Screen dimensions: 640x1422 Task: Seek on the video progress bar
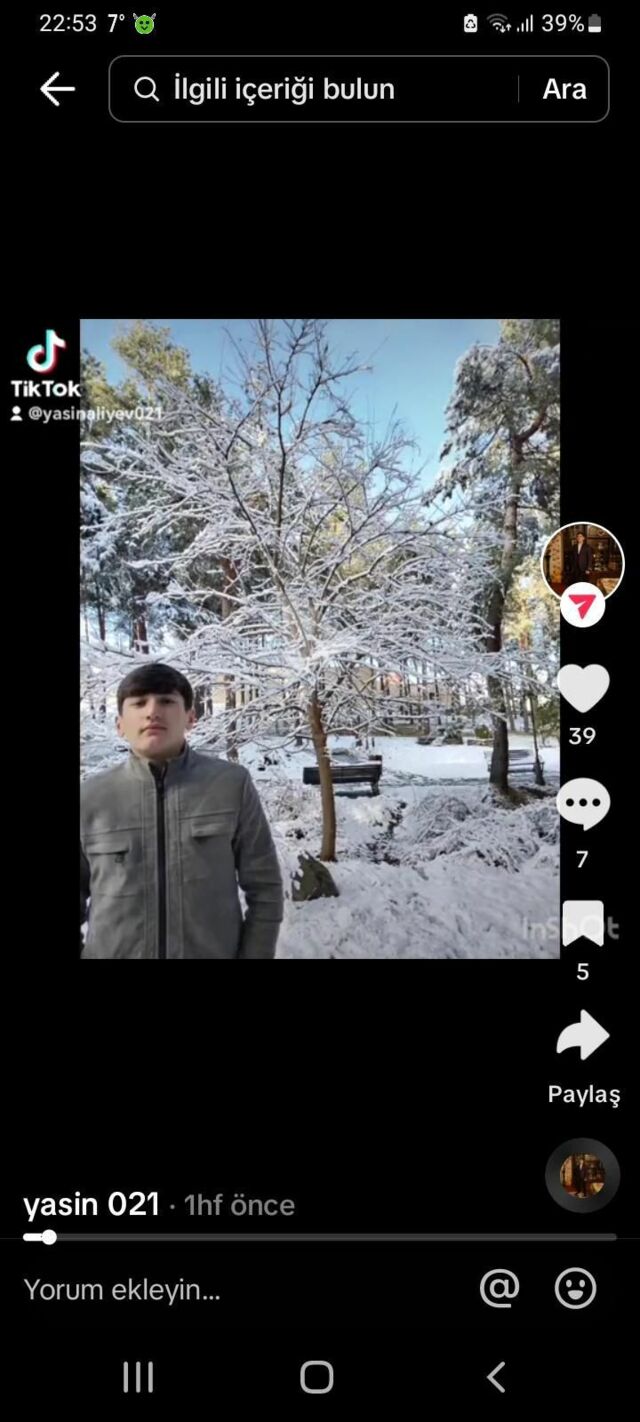(320, 1237)
